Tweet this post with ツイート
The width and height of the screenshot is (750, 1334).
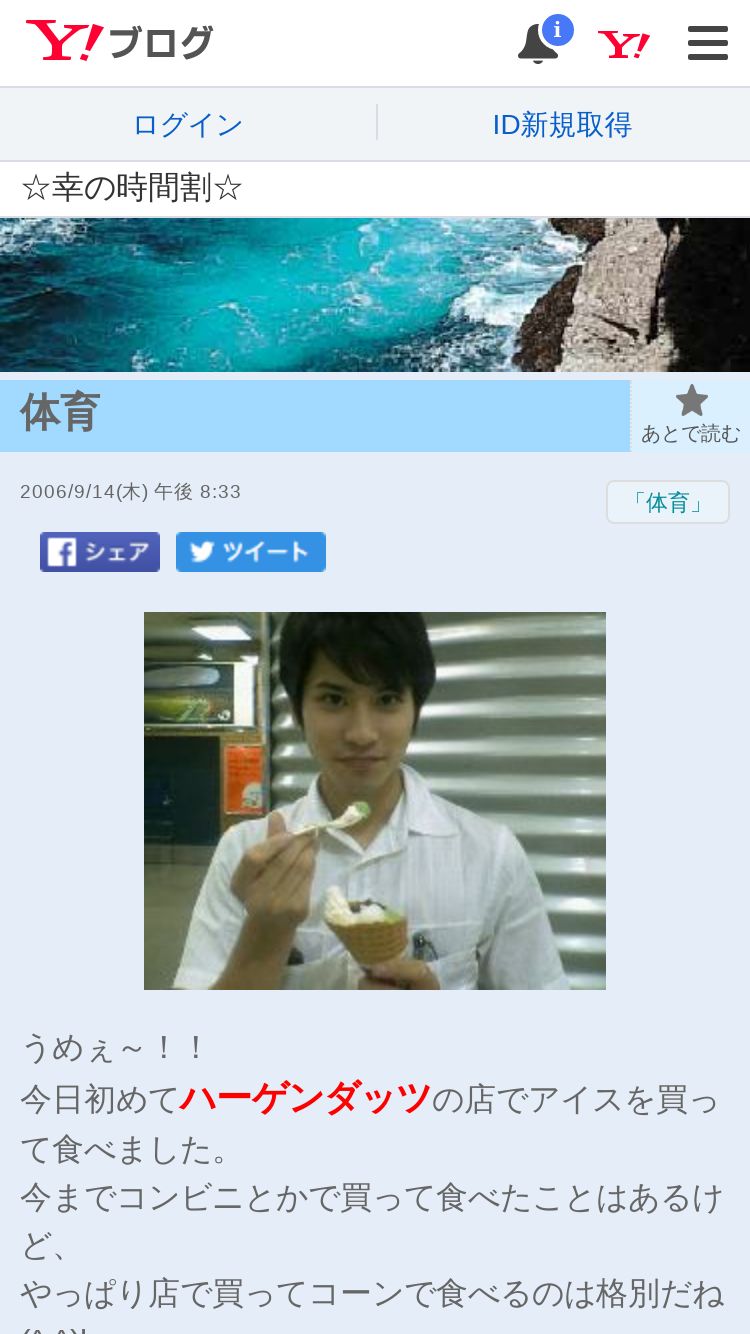[251, 552]
